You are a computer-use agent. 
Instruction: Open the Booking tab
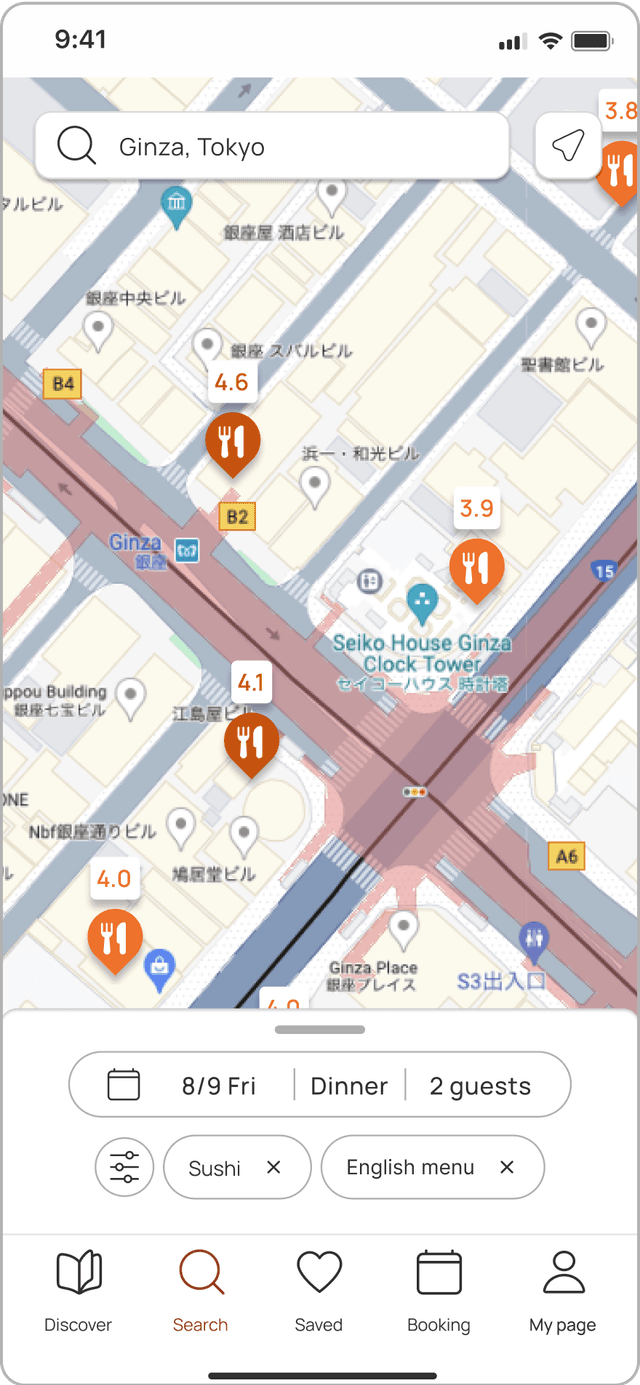[438, 1291]
